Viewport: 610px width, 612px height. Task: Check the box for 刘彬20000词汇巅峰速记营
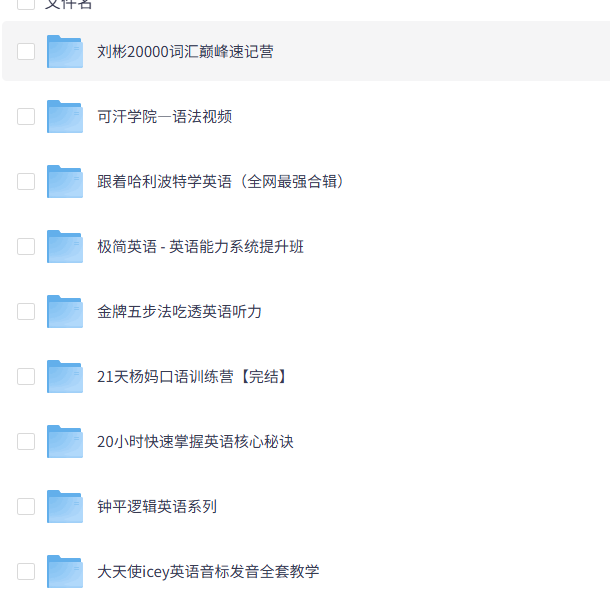pos(26,51)
